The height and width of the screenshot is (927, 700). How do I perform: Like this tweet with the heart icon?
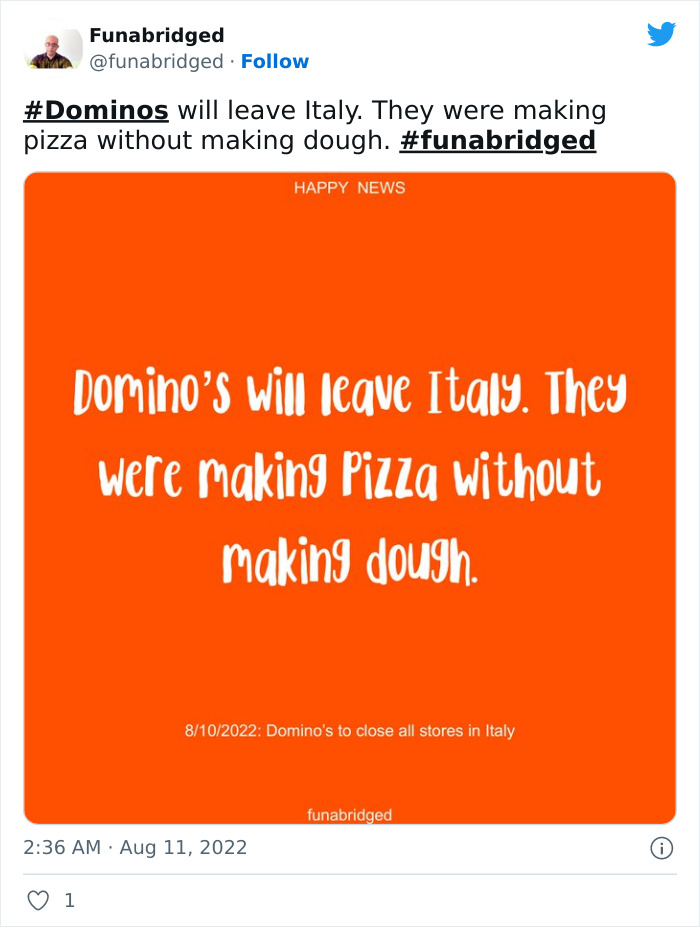pyautogui.click(x=38, y=900)
